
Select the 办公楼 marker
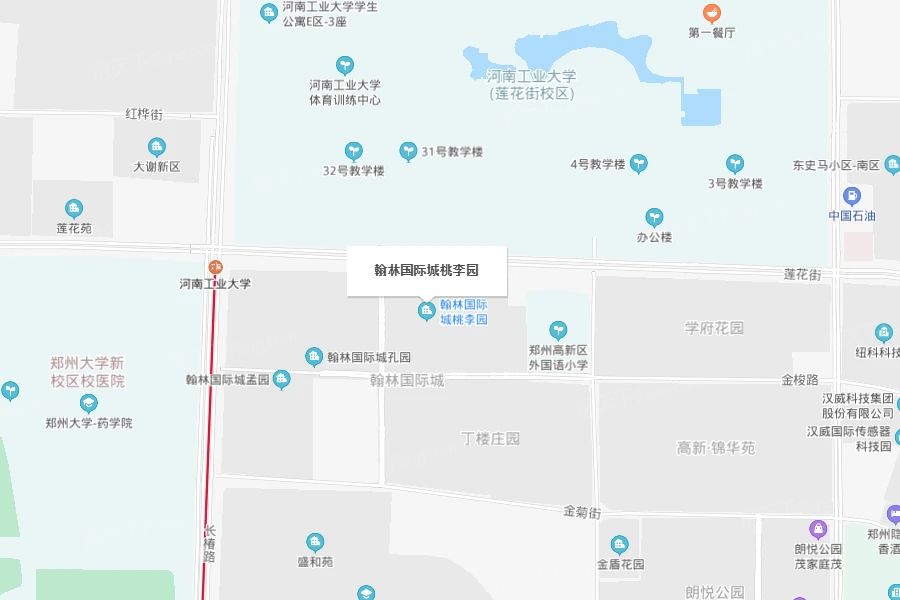[654, 218]
